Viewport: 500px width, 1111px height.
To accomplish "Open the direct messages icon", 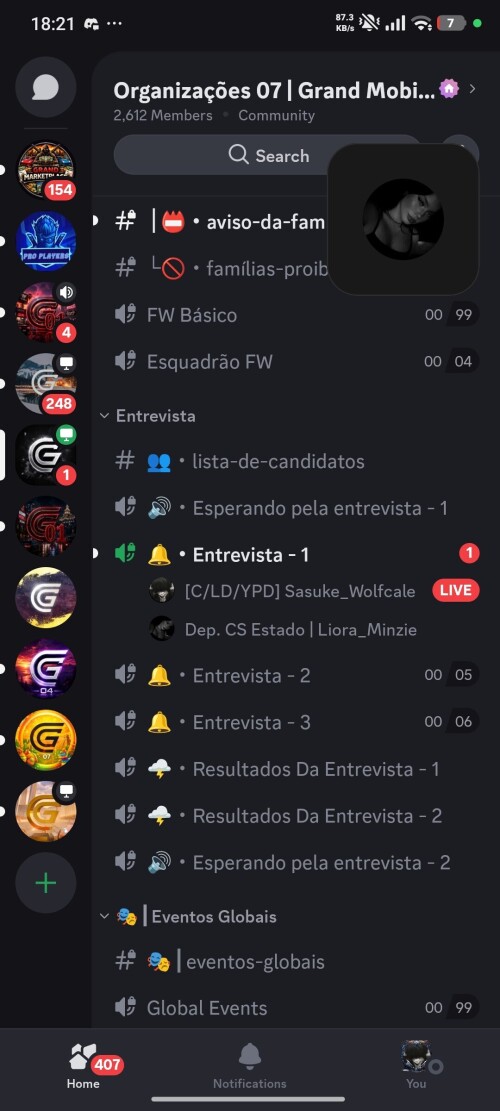I will [x=46, y=88].
